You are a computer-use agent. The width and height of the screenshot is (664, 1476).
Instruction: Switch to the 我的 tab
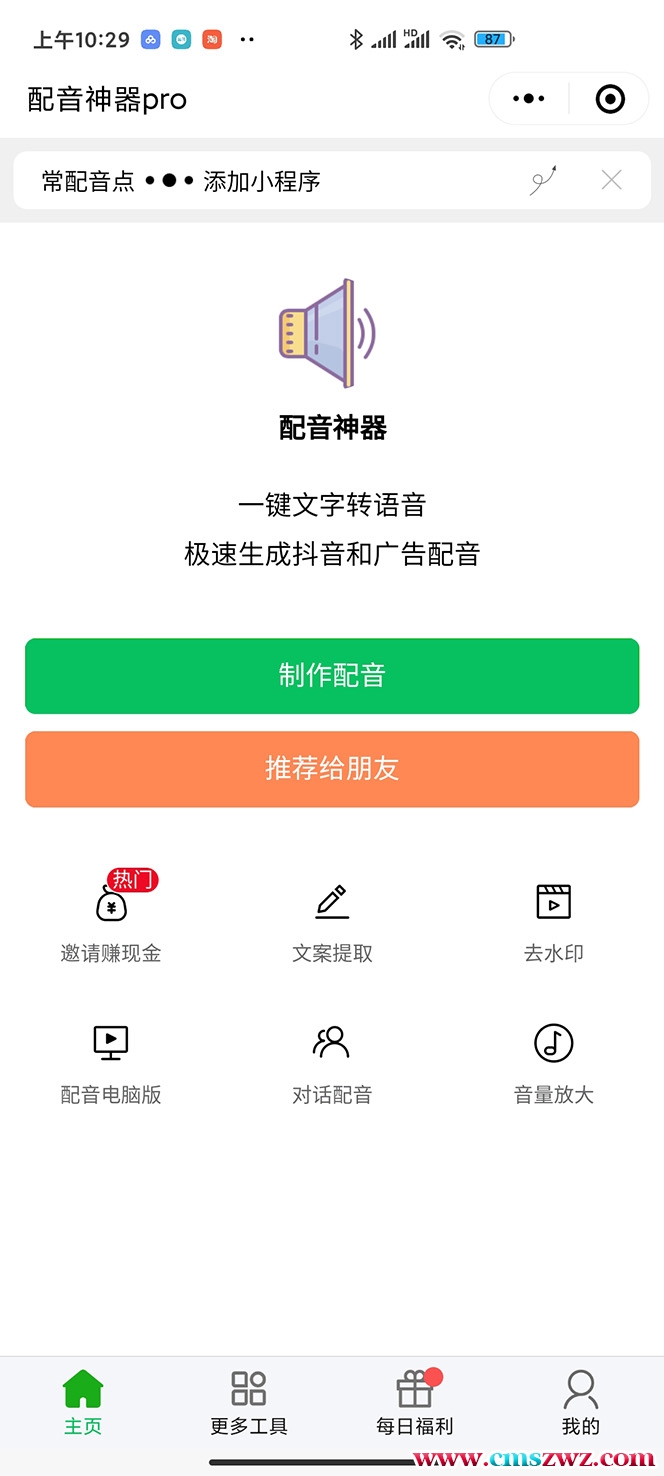click(581, 1402)
